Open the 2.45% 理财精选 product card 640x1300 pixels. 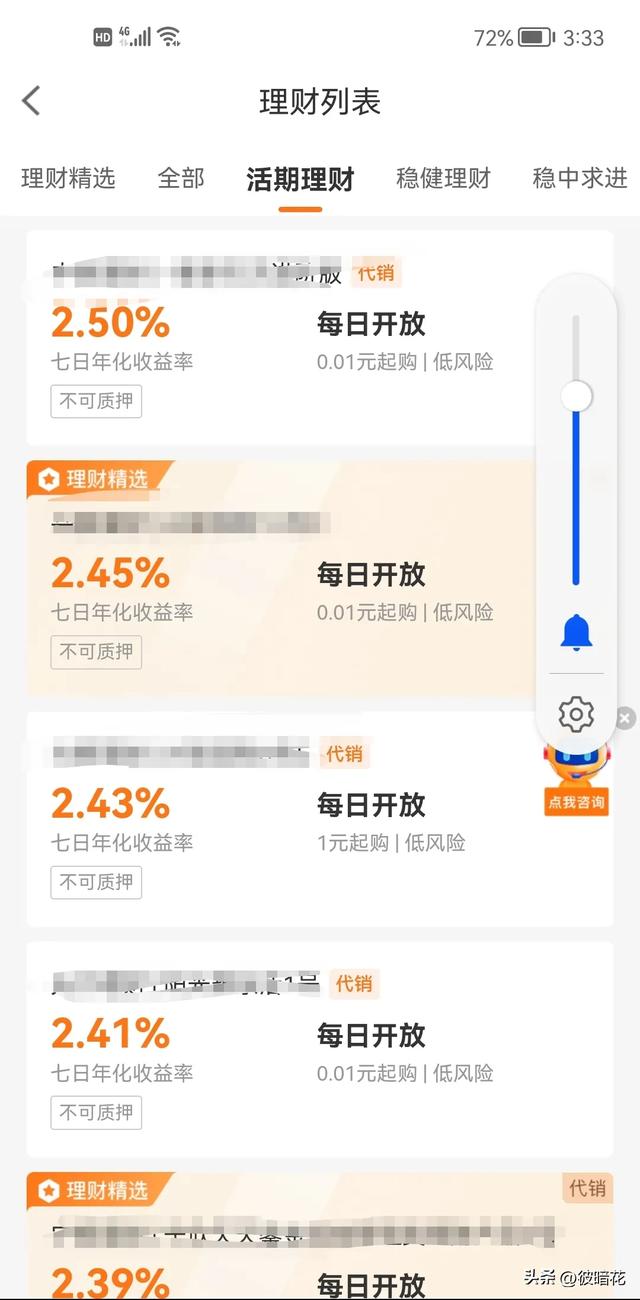pyautogui.click(x=280, y=578)
